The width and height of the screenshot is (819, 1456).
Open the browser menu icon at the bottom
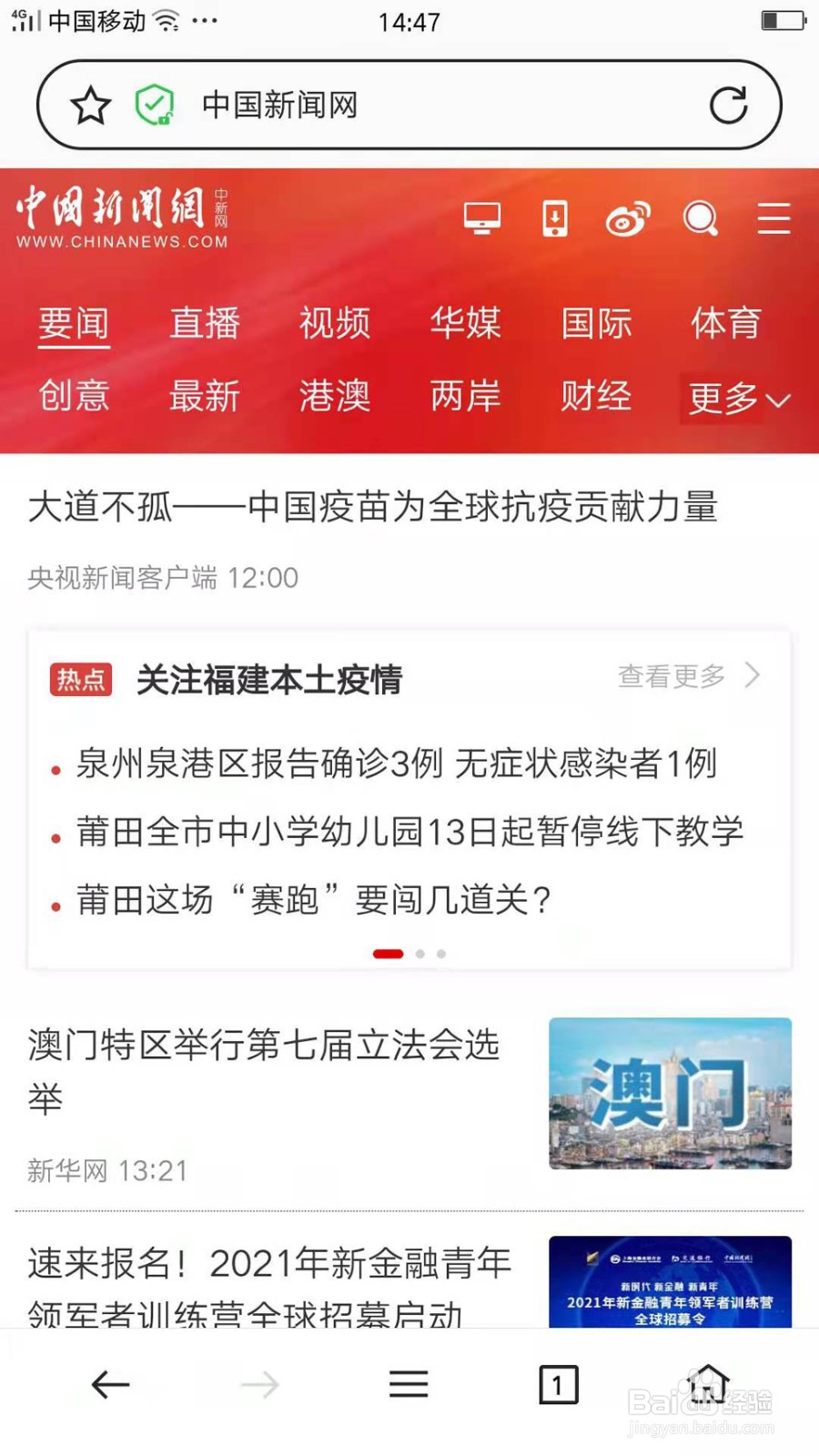(x=409, y=1384)
